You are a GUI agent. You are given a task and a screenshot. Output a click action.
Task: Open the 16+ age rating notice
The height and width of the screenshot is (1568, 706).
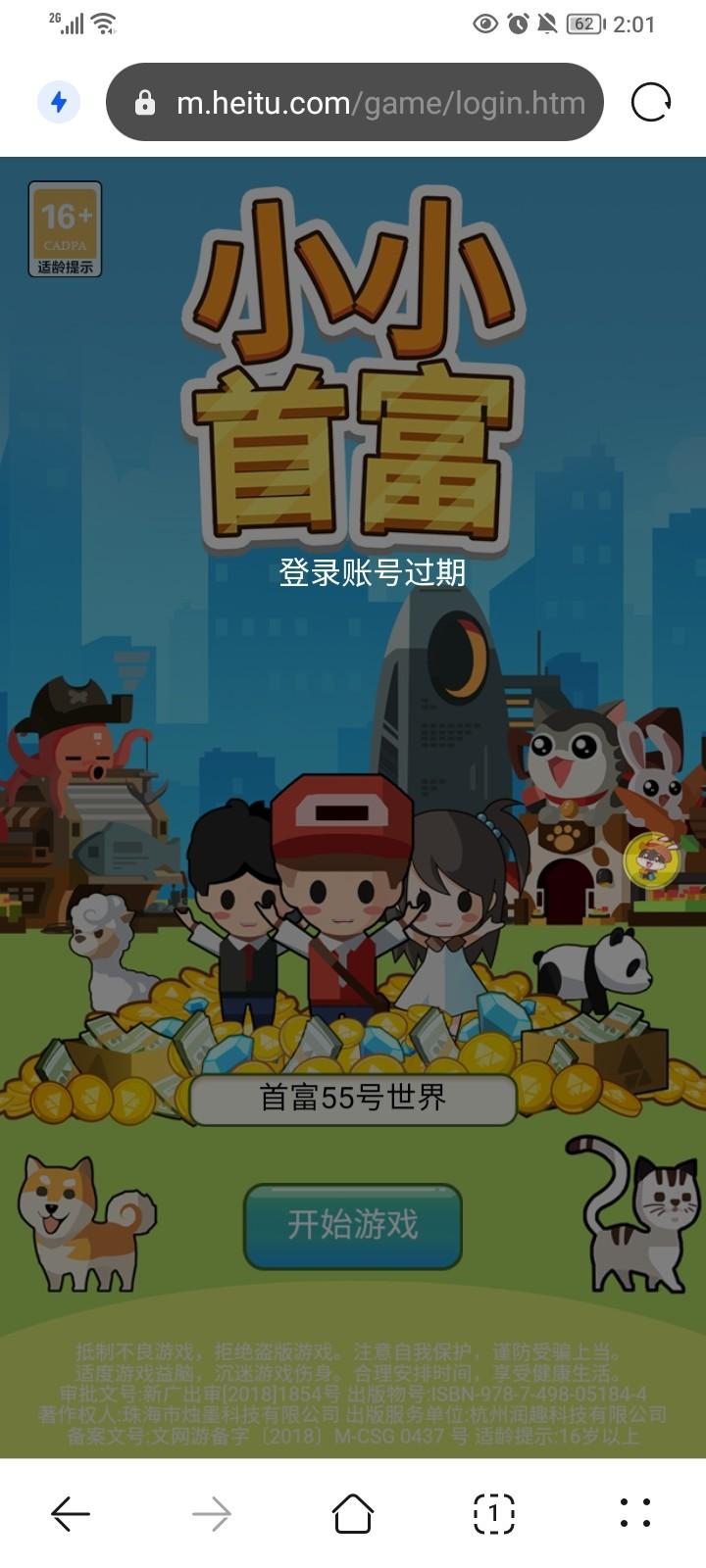[x=65, y=228]
